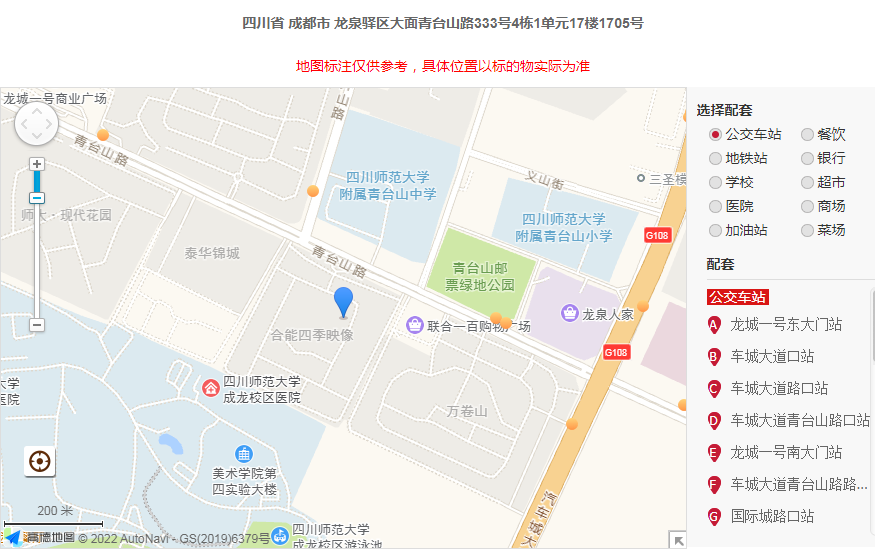The height and width of the screenshot is (549, 875).
Task: Tap the blue location pin marker
Action: click(343, 301)
